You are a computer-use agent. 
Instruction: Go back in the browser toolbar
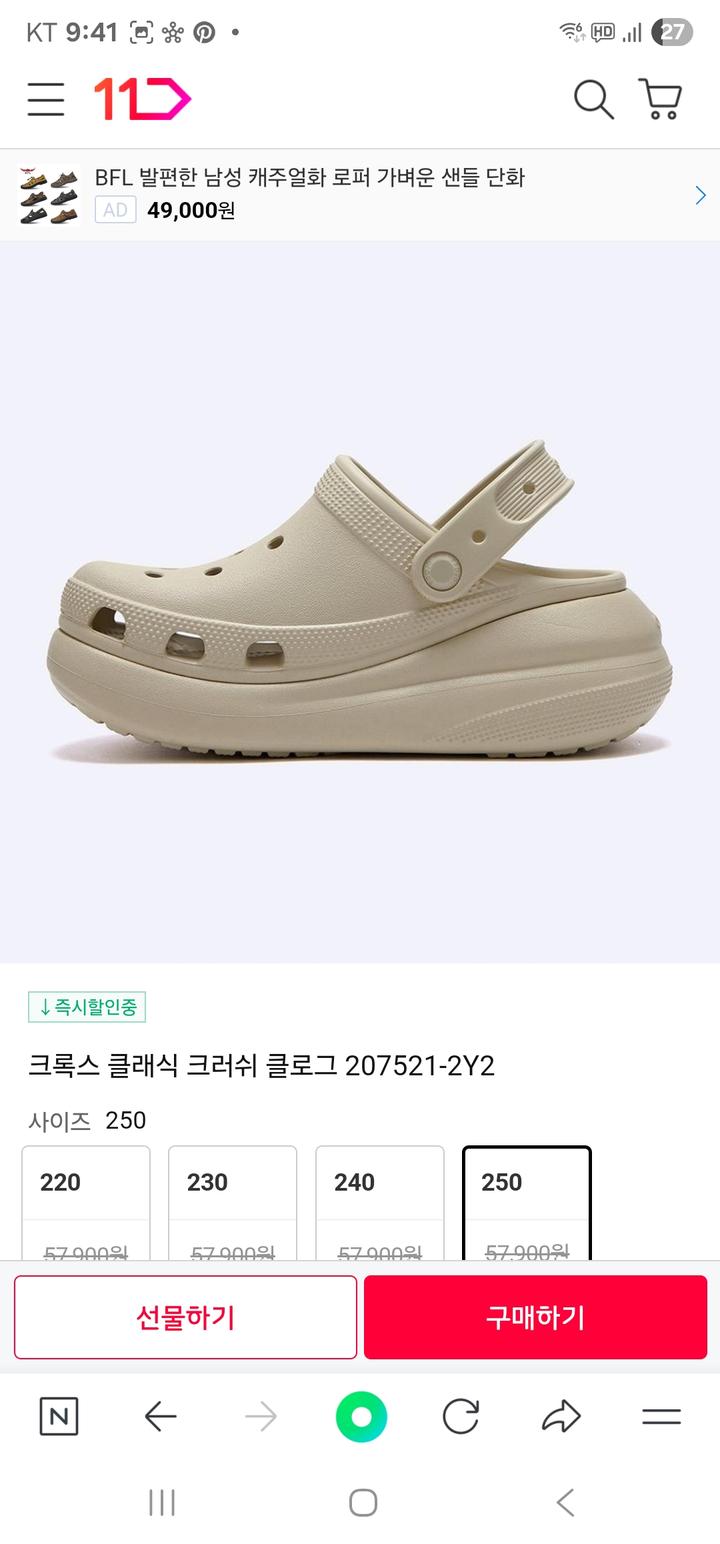coord(160,1416)
